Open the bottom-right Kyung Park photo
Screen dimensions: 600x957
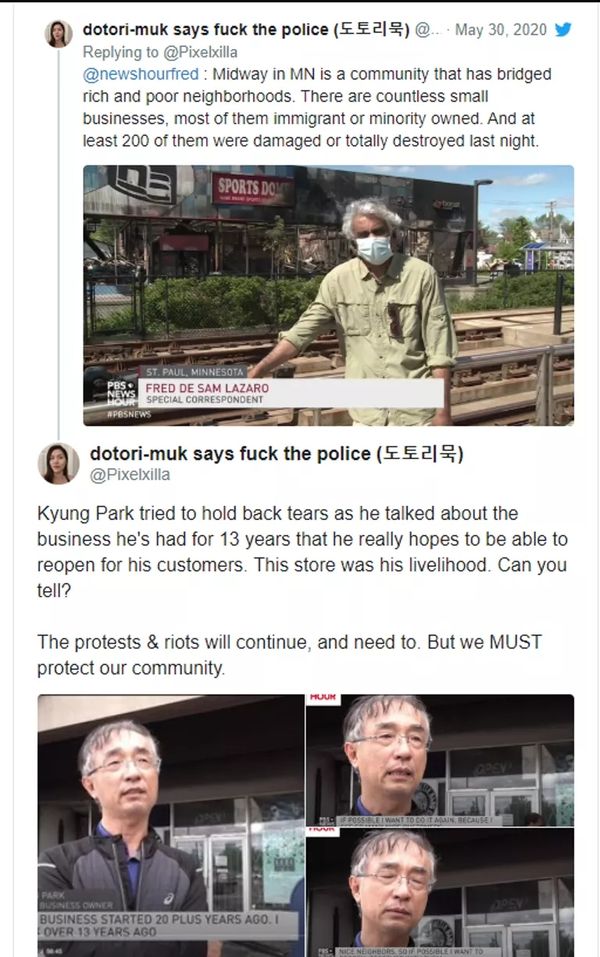tap(440, 892)
